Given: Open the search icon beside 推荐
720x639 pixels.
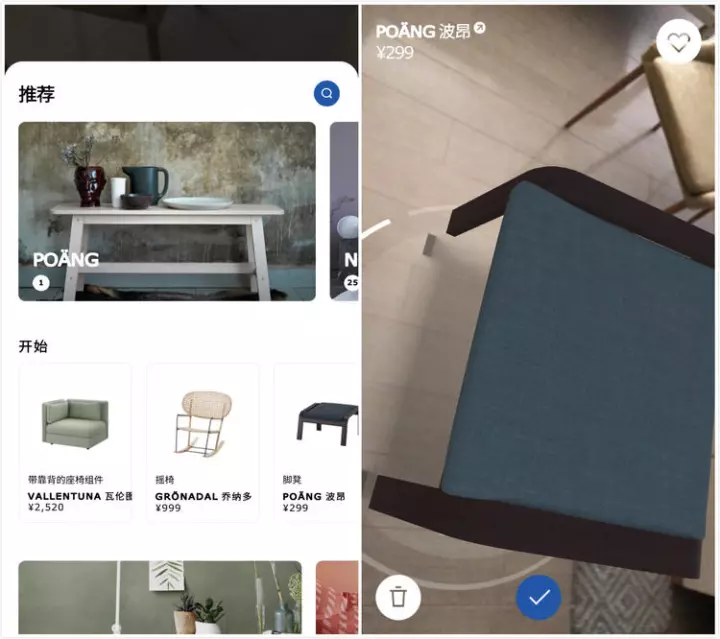Looking at the screenshot, I should click(x=326, y=94).
